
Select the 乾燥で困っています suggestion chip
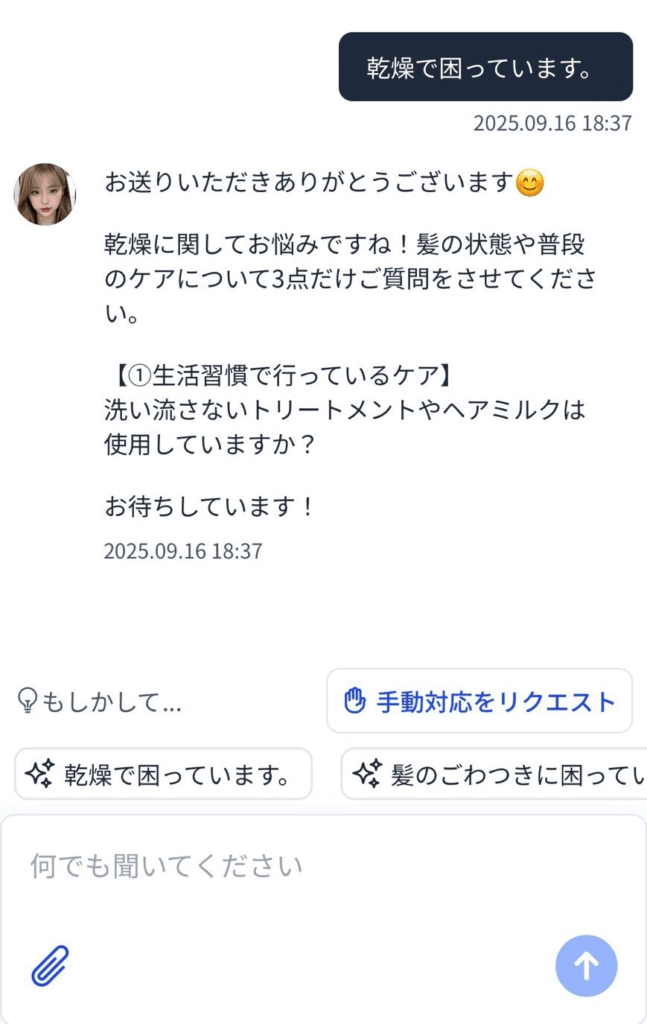[163, 774]
